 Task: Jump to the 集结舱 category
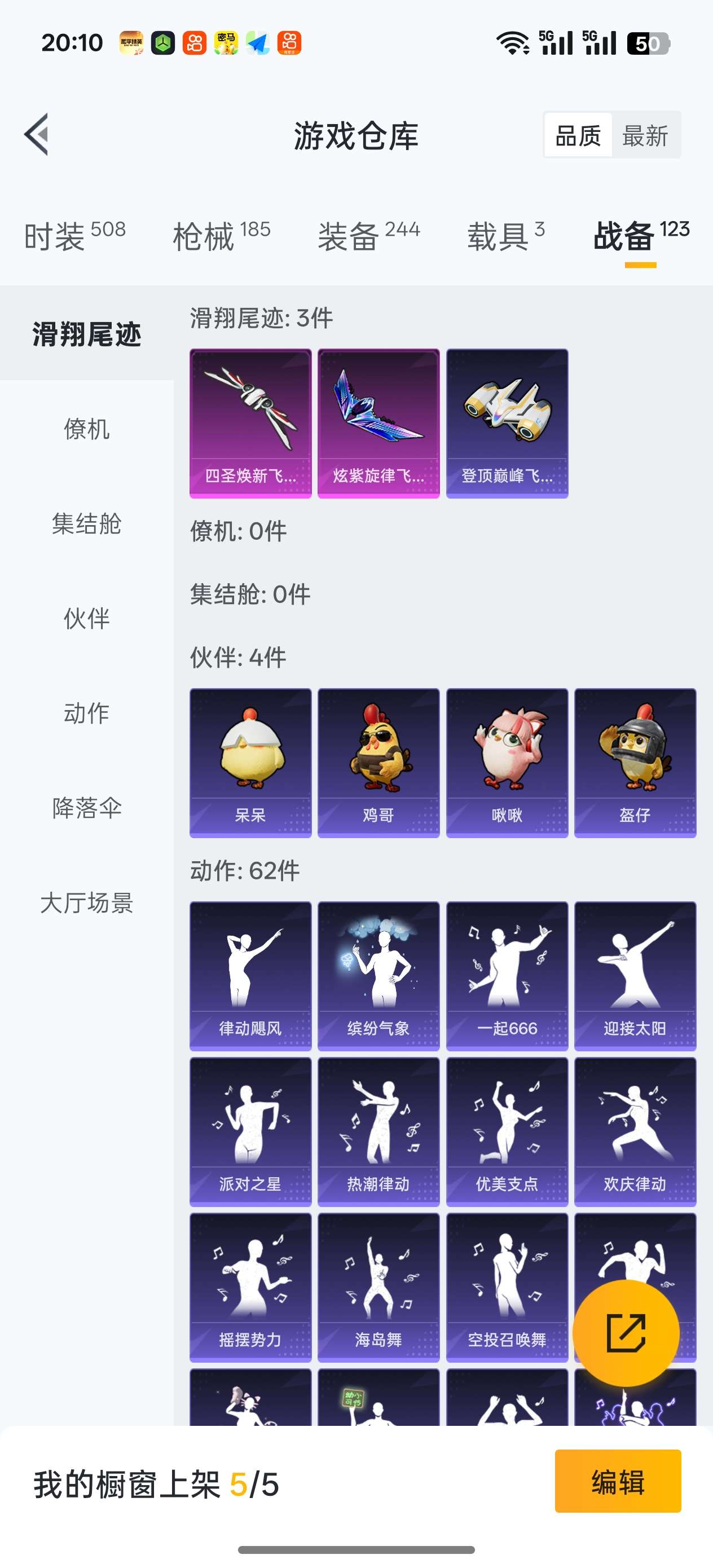[x=86, y=524]
